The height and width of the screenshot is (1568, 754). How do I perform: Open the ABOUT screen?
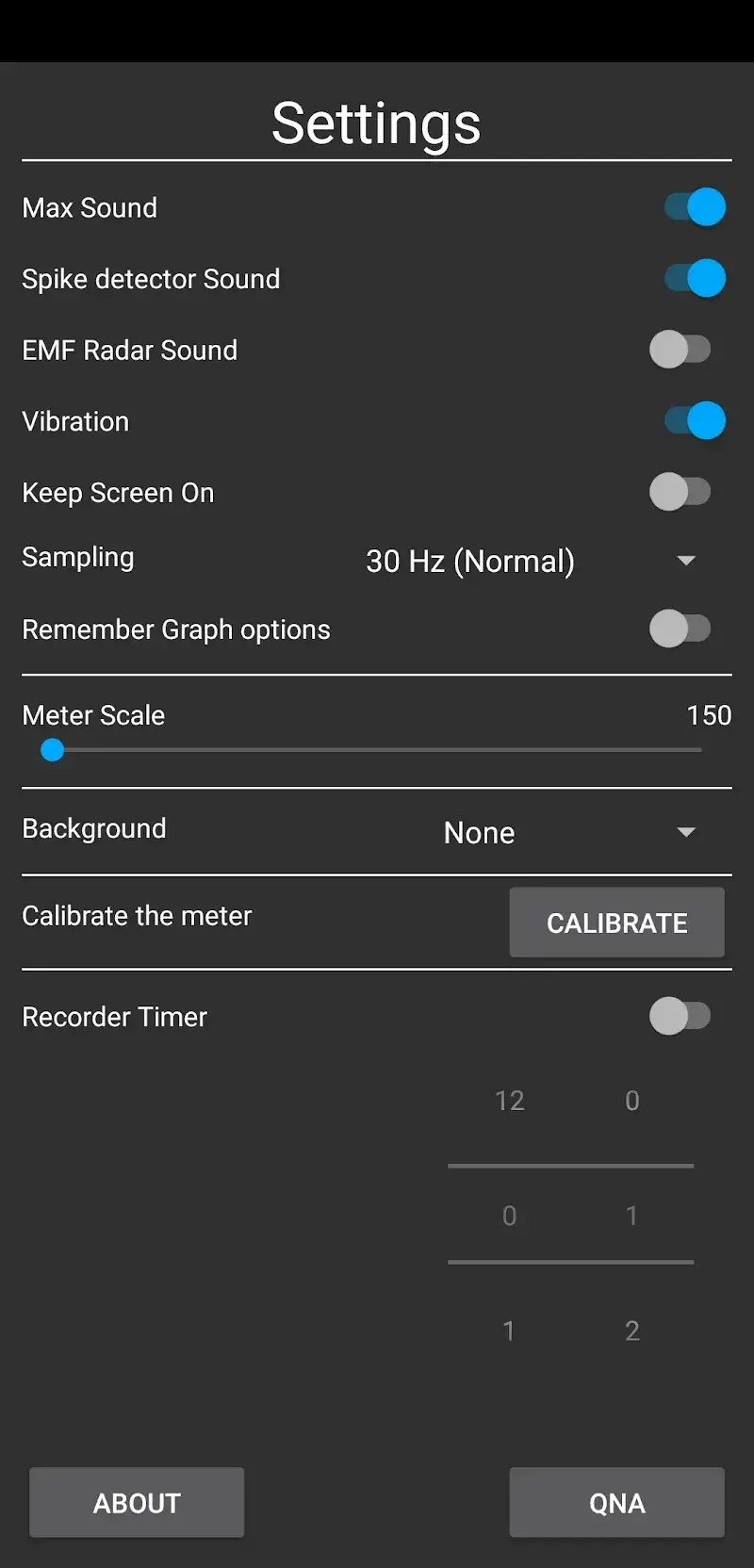[x=137, y=1502]
